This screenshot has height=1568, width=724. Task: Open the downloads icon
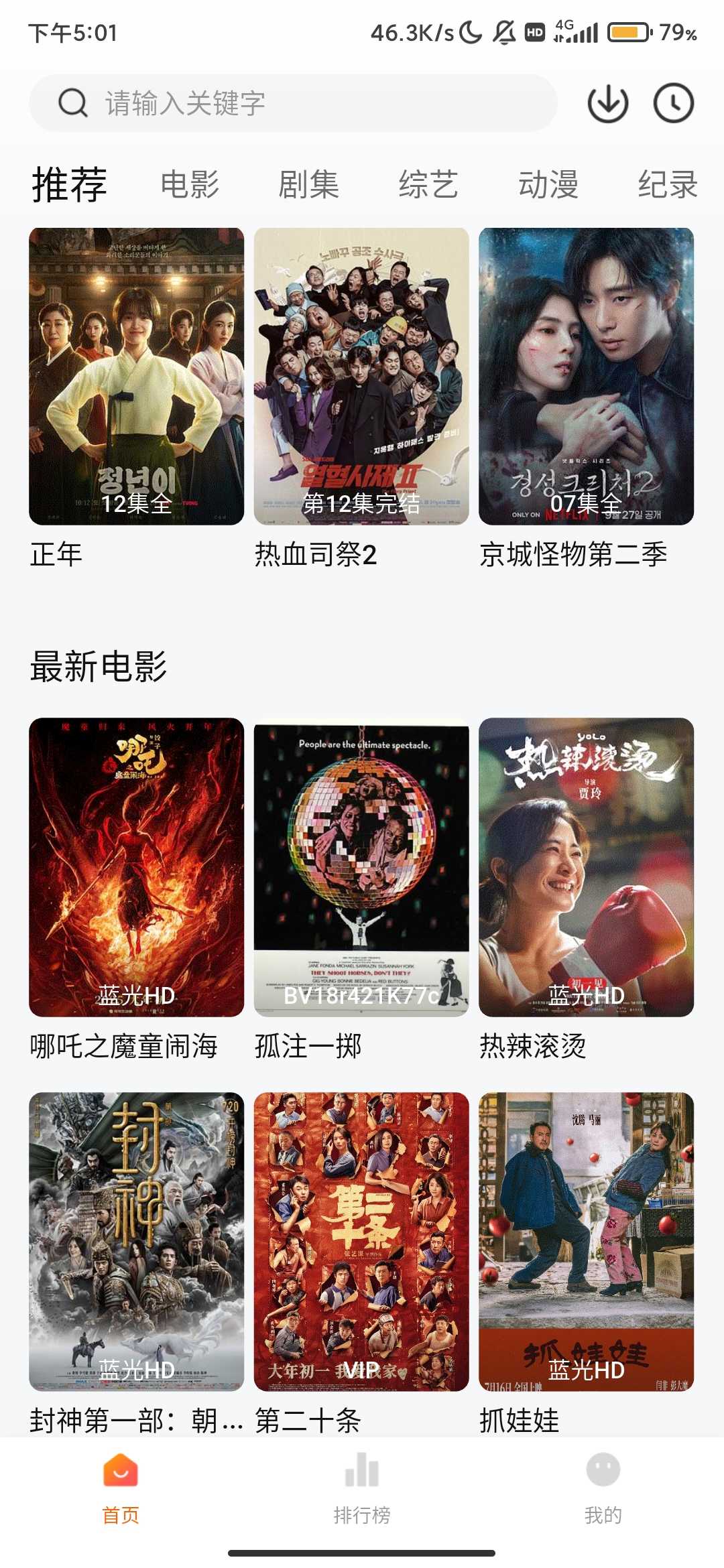pyautogui.click(x=607, y=103)
